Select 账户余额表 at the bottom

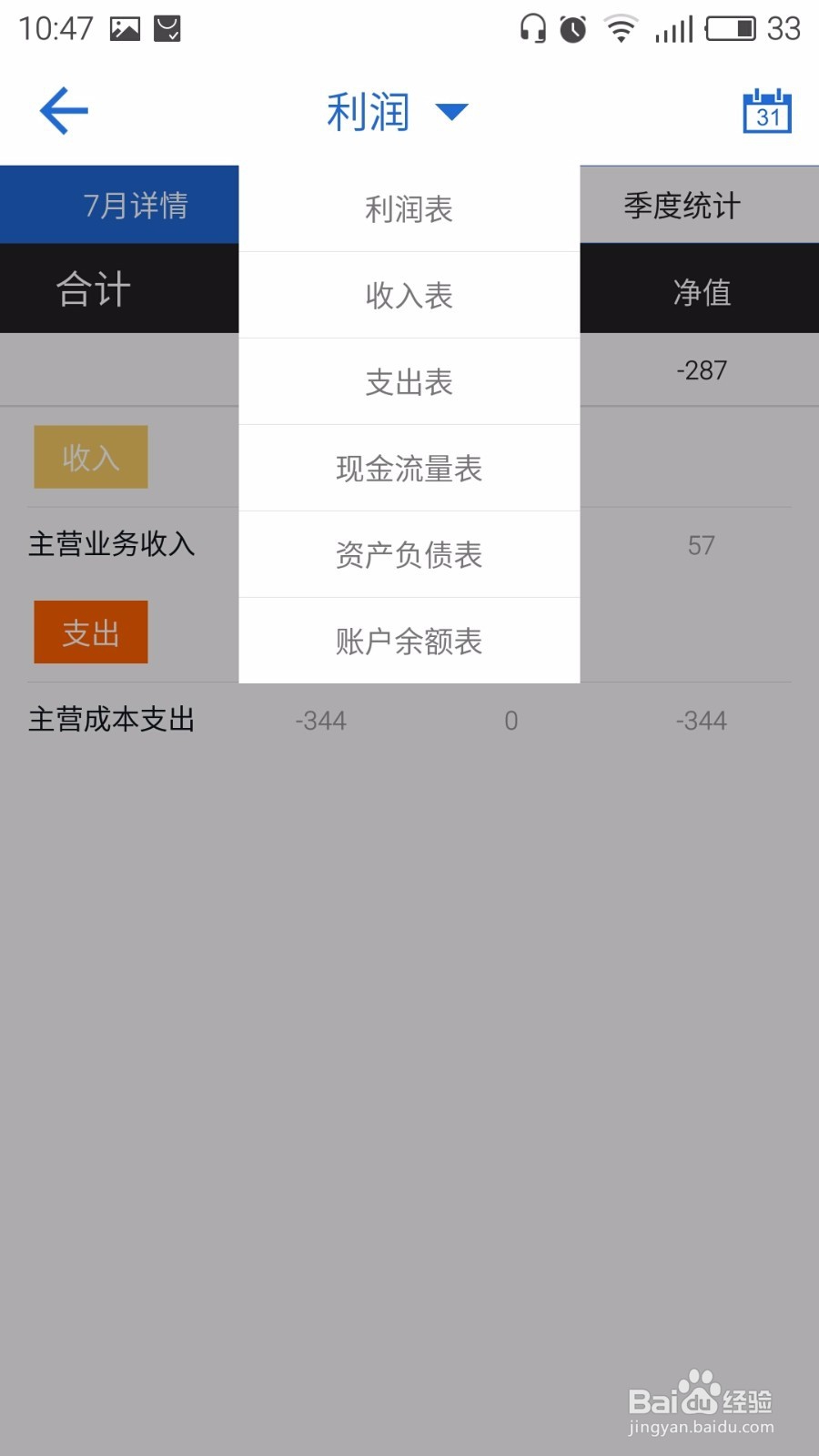408,641
